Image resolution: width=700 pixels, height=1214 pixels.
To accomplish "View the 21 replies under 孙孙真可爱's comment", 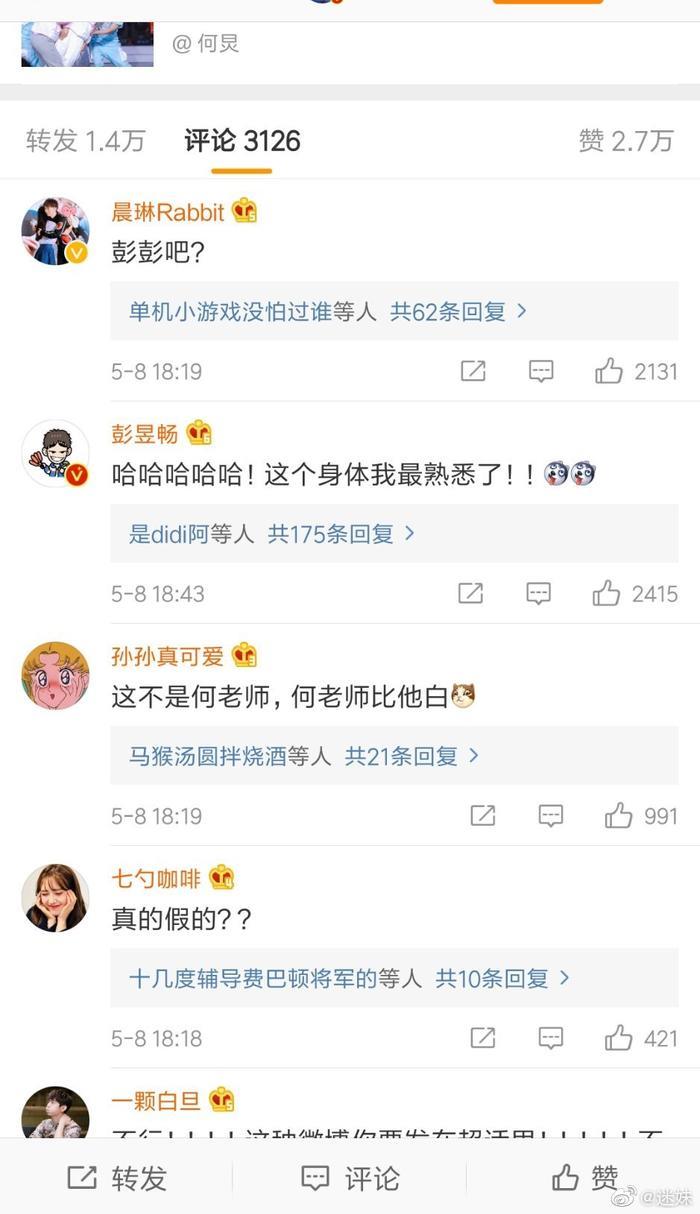I will click(x=394, y=756).
